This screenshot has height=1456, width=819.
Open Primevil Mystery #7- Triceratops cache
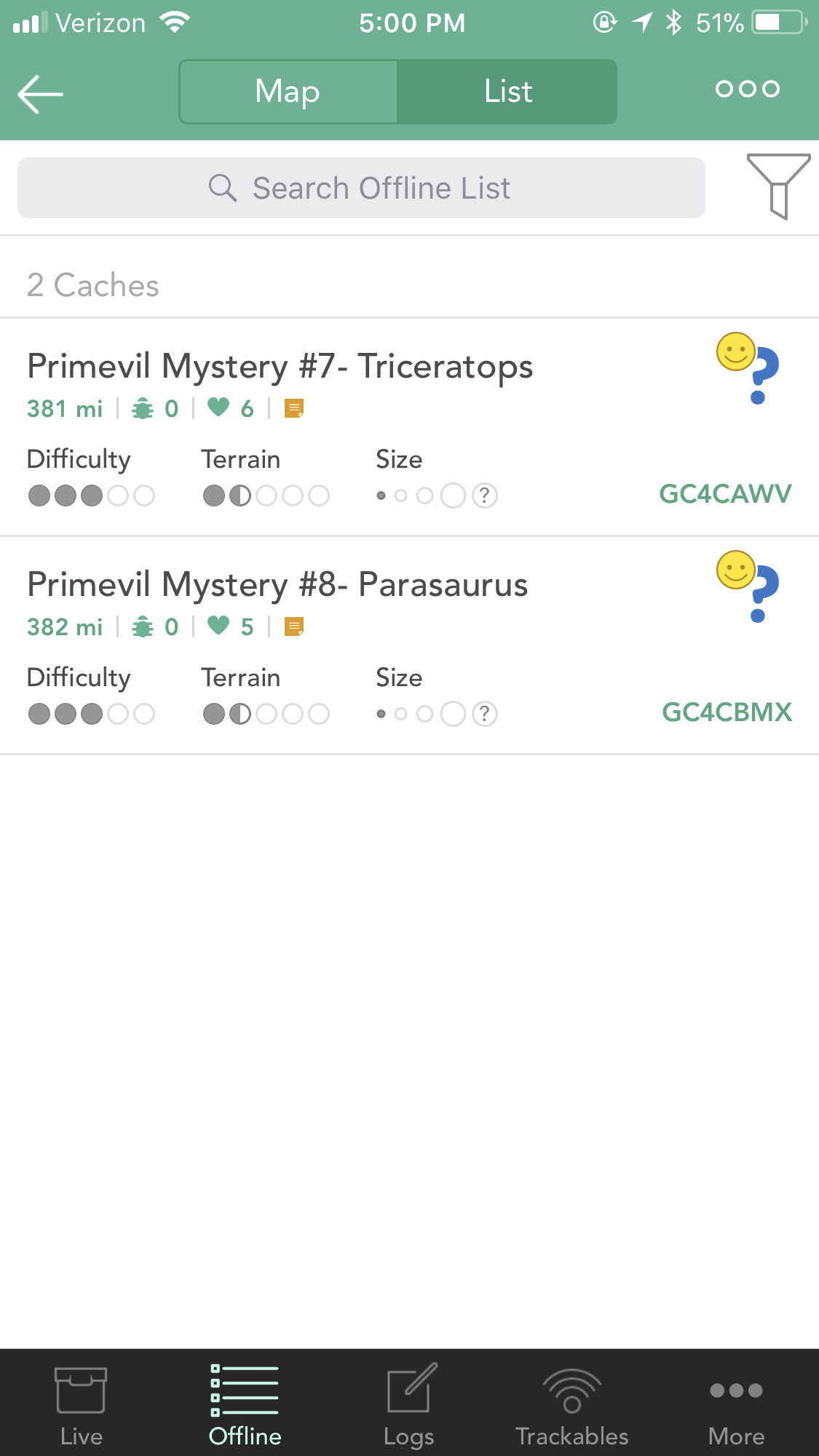click(409, 427)
